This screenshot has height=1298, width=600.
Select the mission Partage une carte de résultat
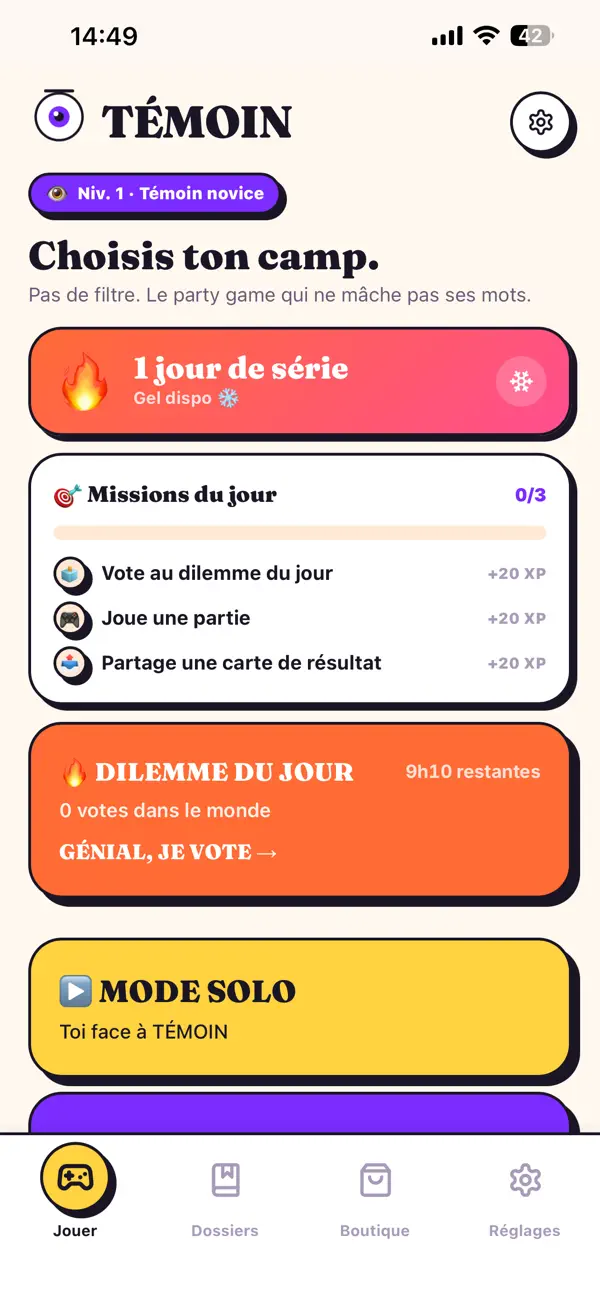pos(299,663)
